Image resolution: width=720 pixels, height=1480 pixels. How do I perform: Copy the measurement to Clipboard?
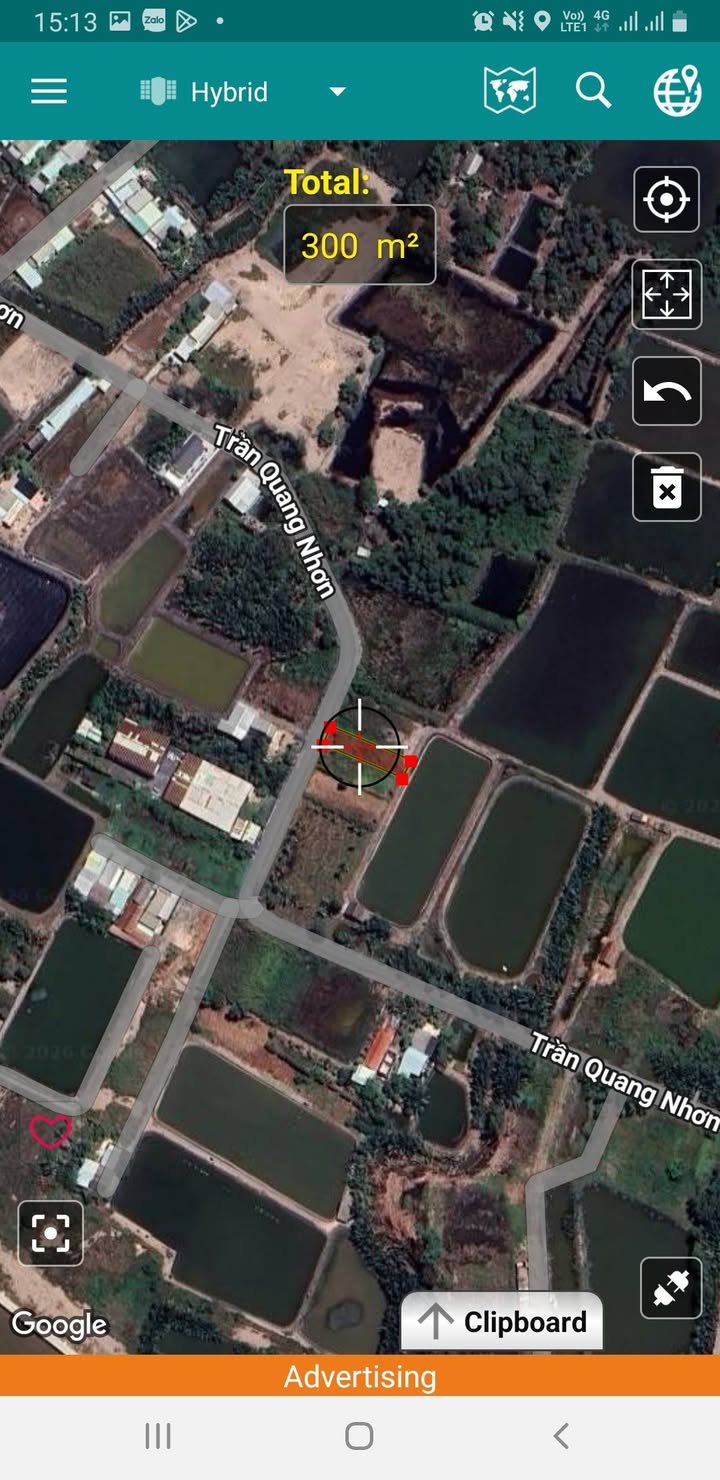(502, 1322)
